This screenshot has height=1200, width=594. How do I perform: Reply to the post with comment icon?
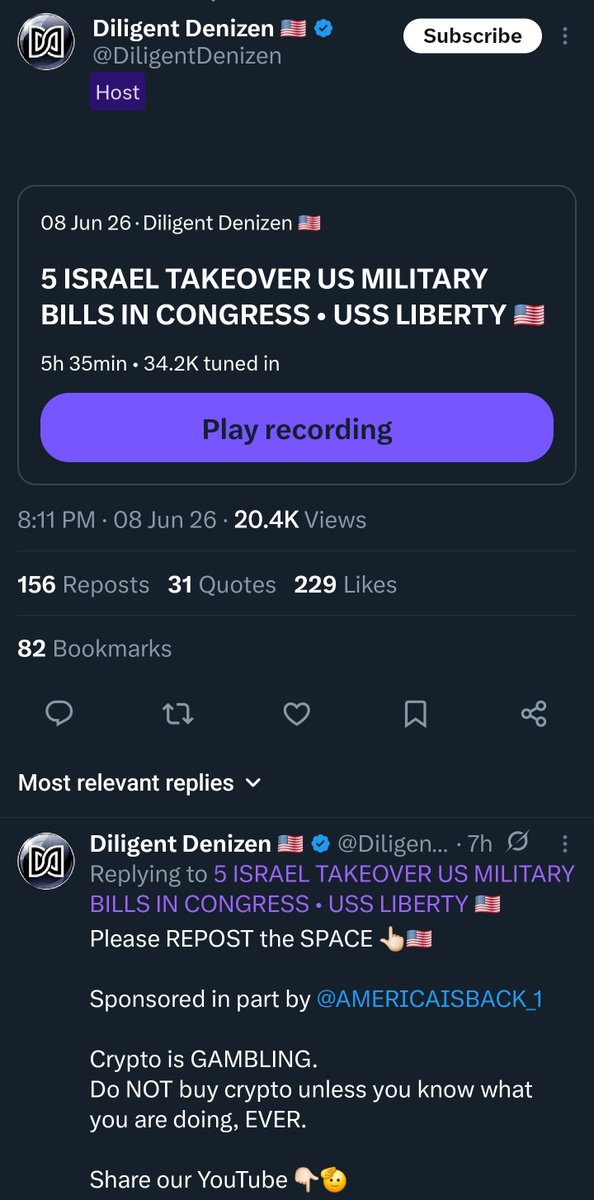pyautogui.click(x=59, y=713)
